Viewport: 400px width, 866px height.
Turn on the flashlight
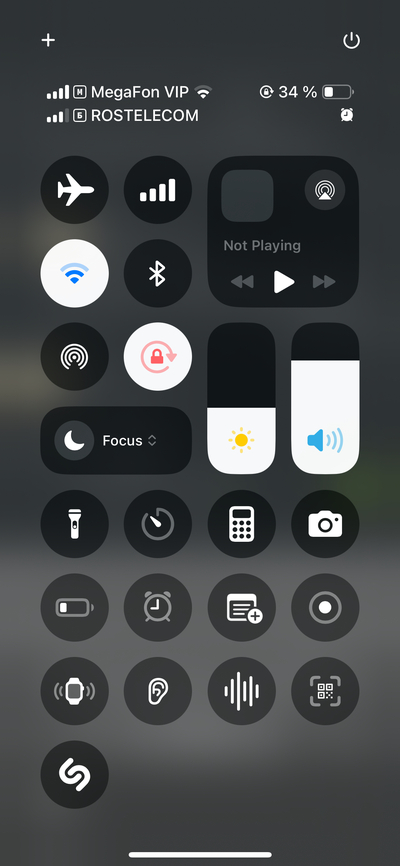tap(75, 524)
